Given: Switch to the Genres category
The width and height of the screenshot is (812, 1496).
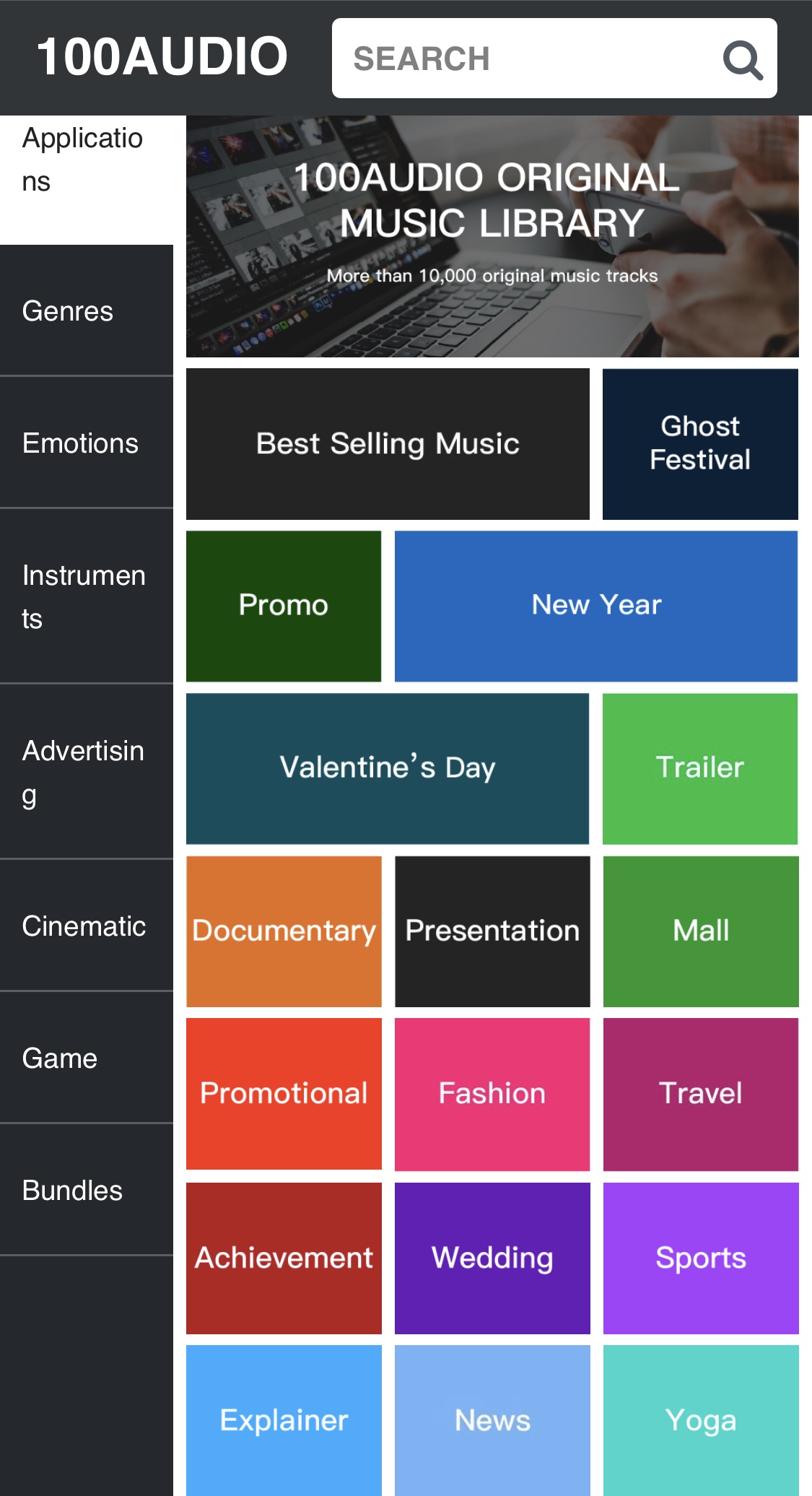Looking at the screenshot, I should [x=86, y=311].
